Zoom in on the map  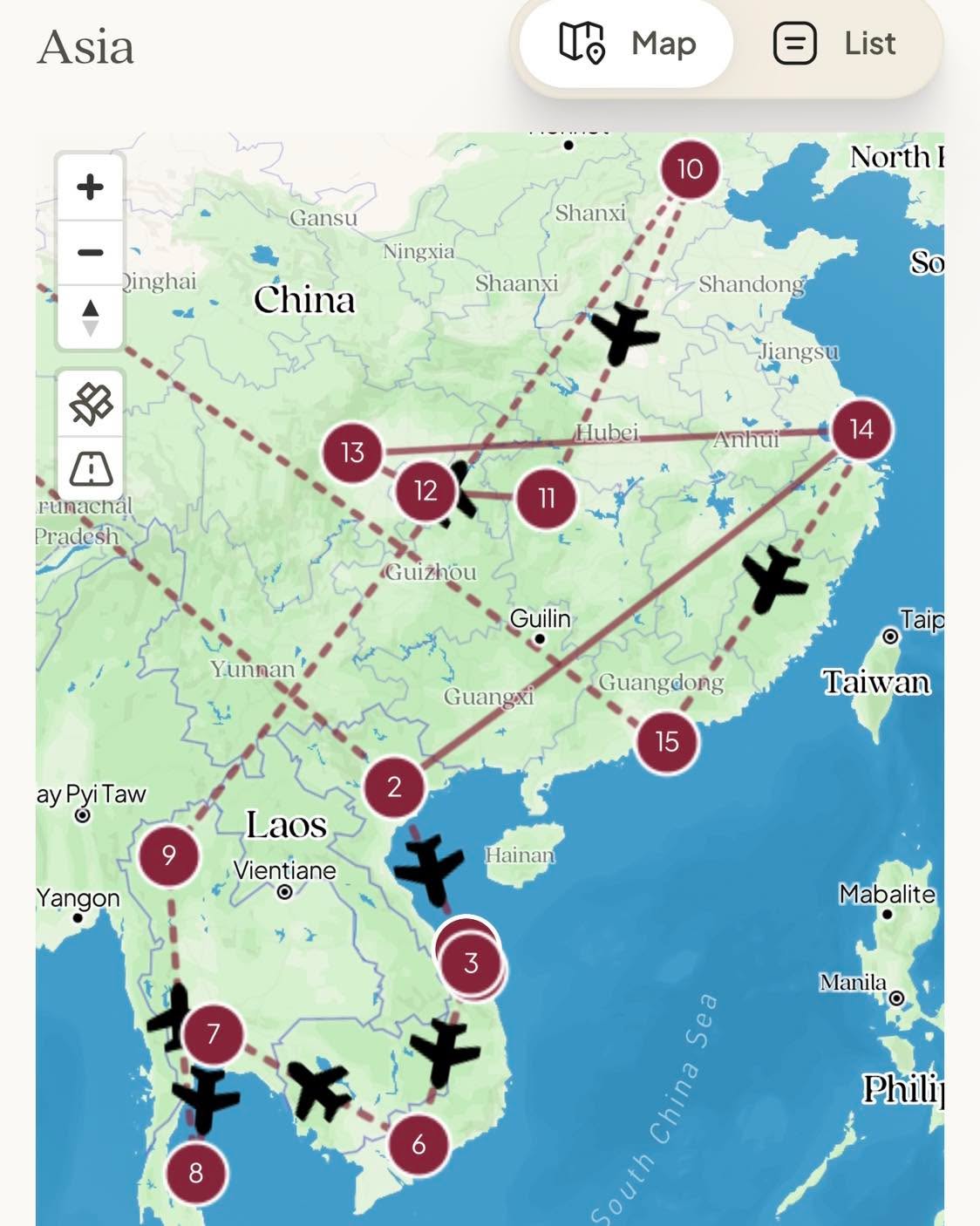[x=90, y=187]
